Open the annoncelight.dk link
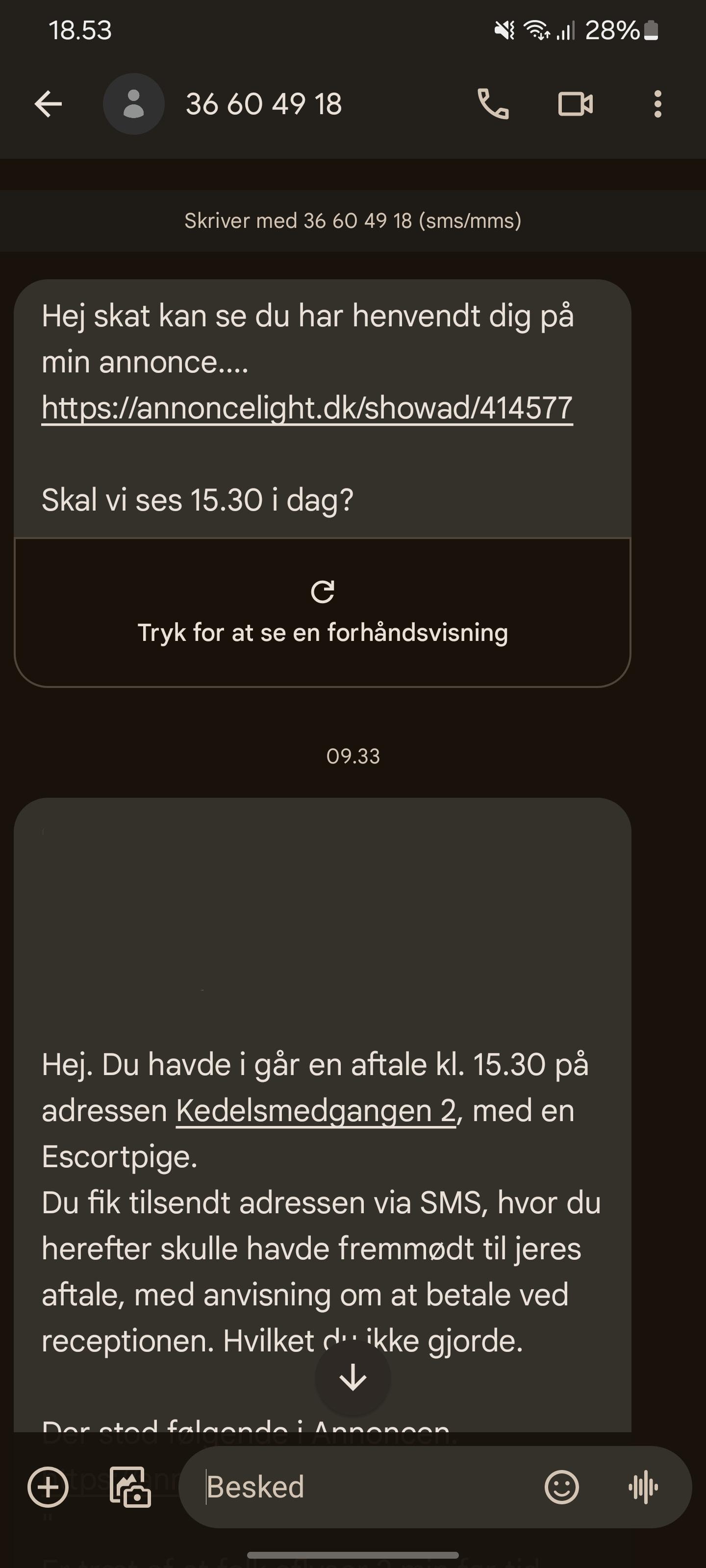706x1568 pixels. pyautogui.click(x=307, y=408)
